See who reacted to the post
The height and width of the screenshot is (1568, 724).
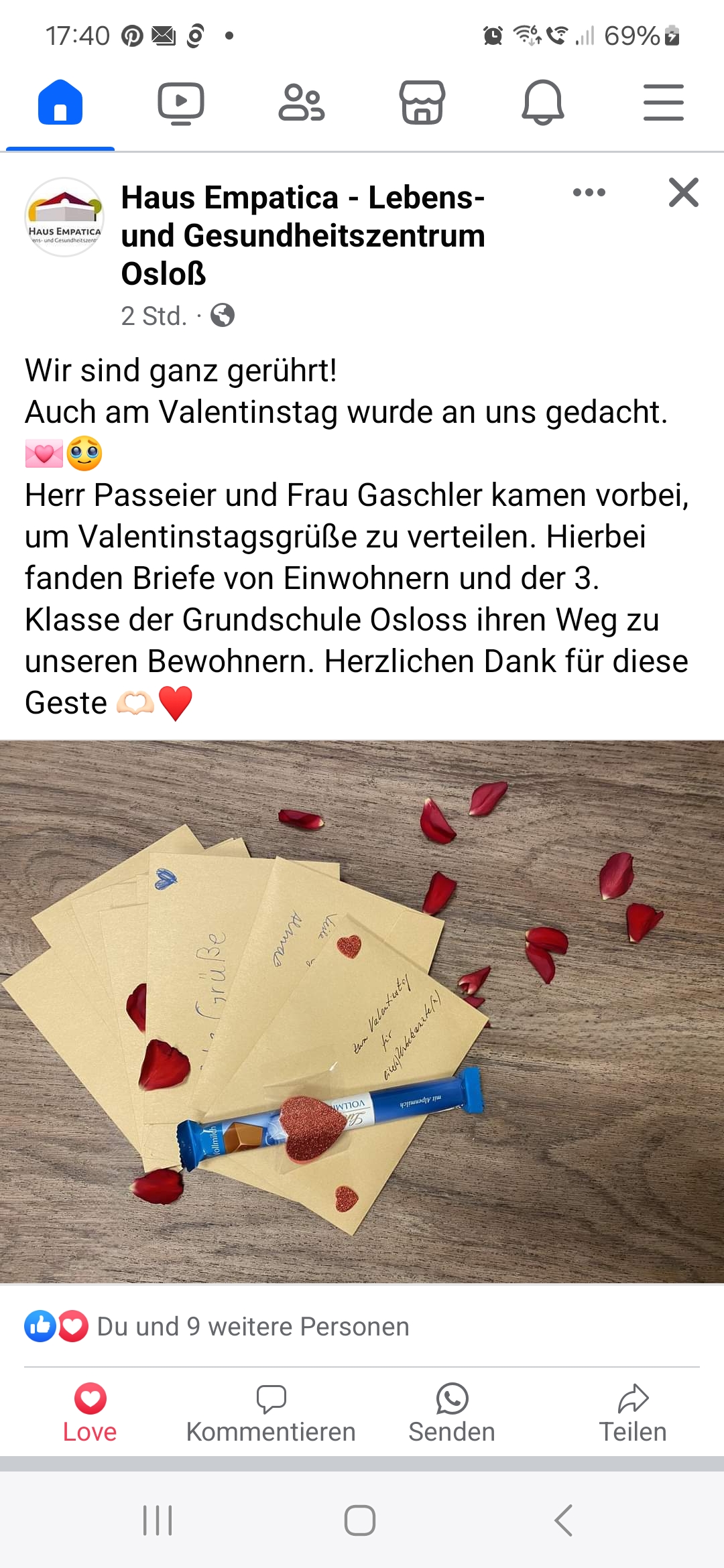[252, 1327]
